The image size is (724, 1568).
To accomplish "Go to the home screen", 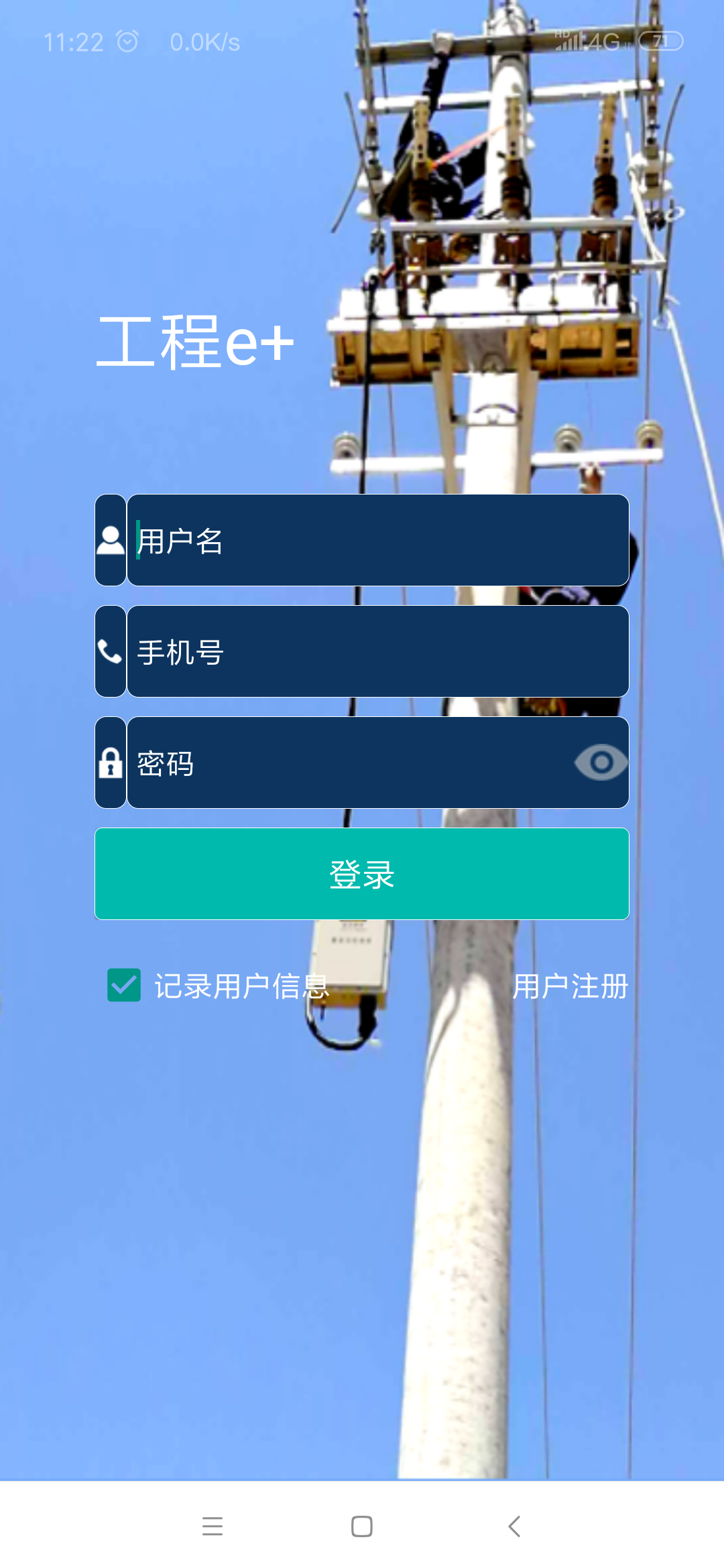I will click(362, 1526).
